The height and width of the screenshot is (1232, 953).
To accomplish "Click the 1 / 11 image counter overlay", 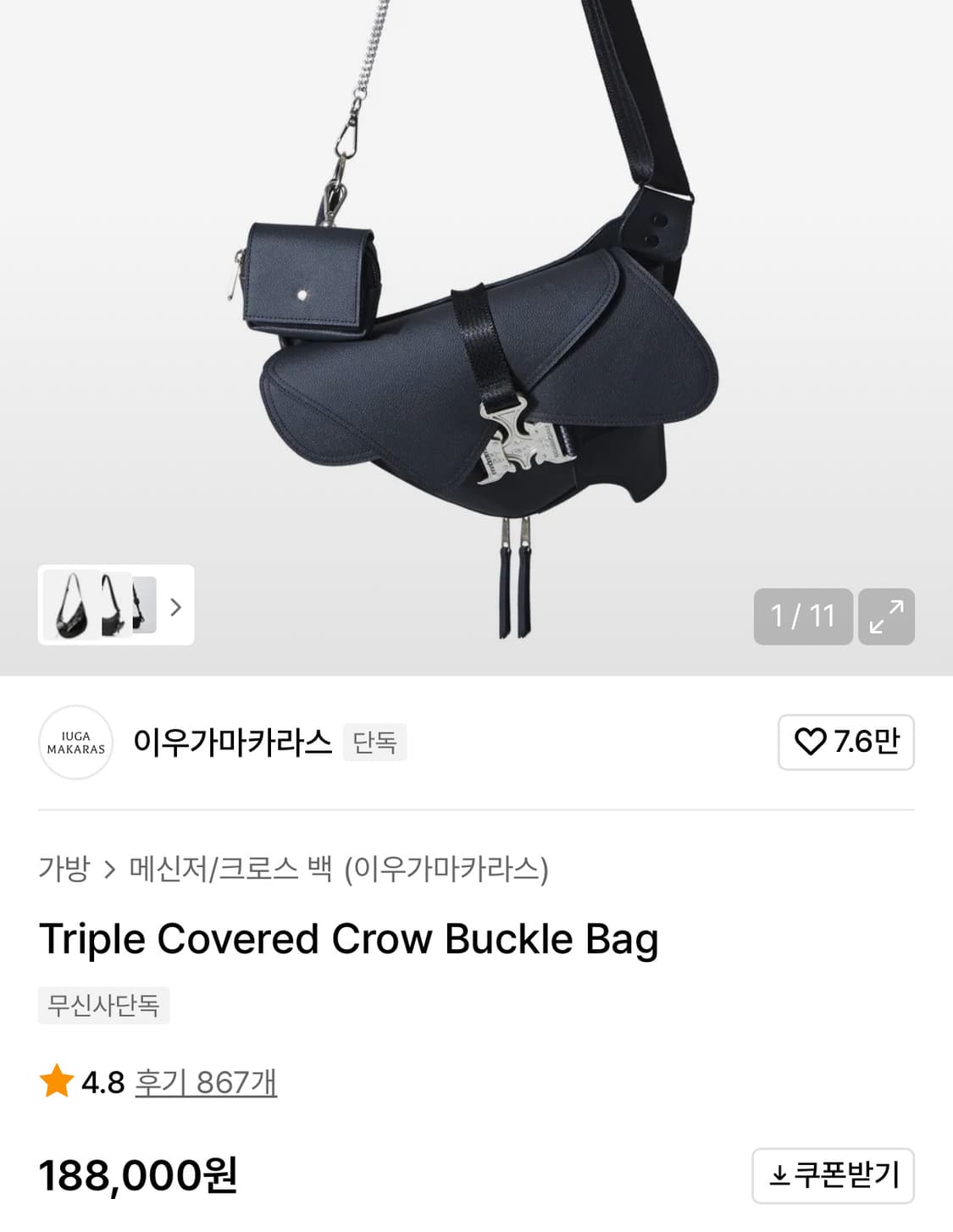I will [x=801, y=616].
